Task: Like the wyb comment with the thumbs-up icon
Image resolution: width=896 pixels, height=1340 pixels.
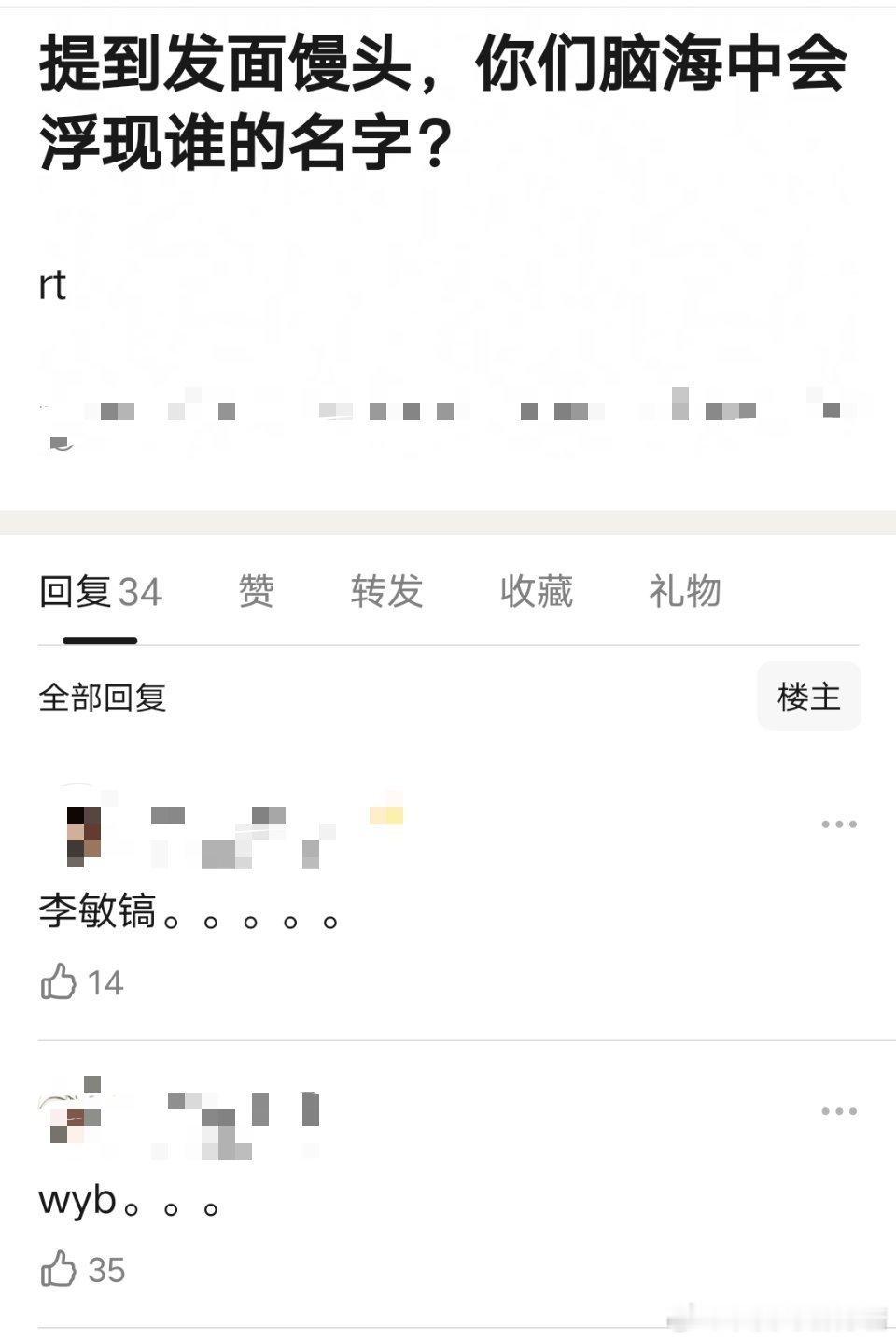Action: (61, 1268)
